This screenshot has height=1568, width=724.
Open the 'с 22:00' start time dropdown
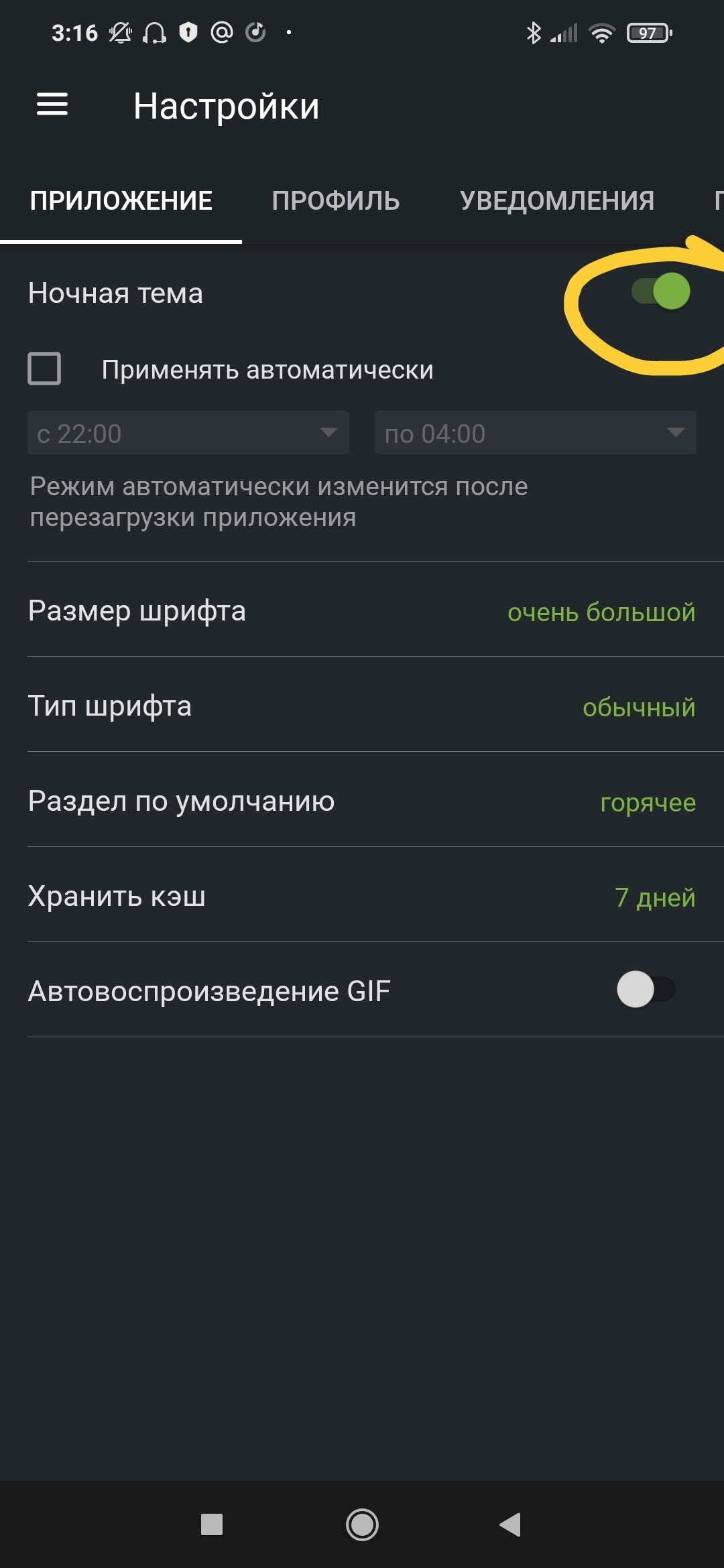tap(188, 433)
